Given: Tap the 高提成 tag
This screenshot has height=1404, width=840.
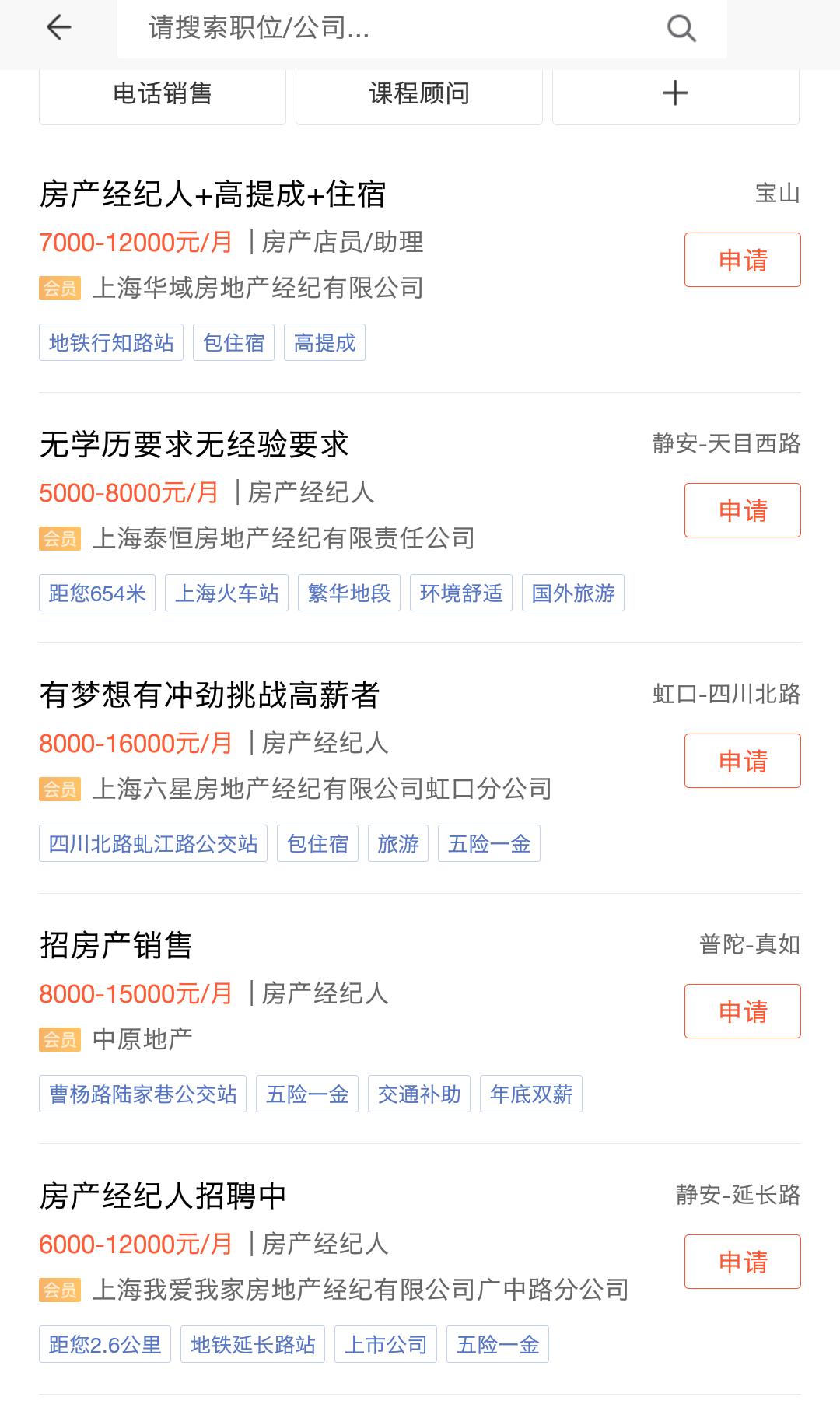Looking at the screenshot, I should 325,342.
